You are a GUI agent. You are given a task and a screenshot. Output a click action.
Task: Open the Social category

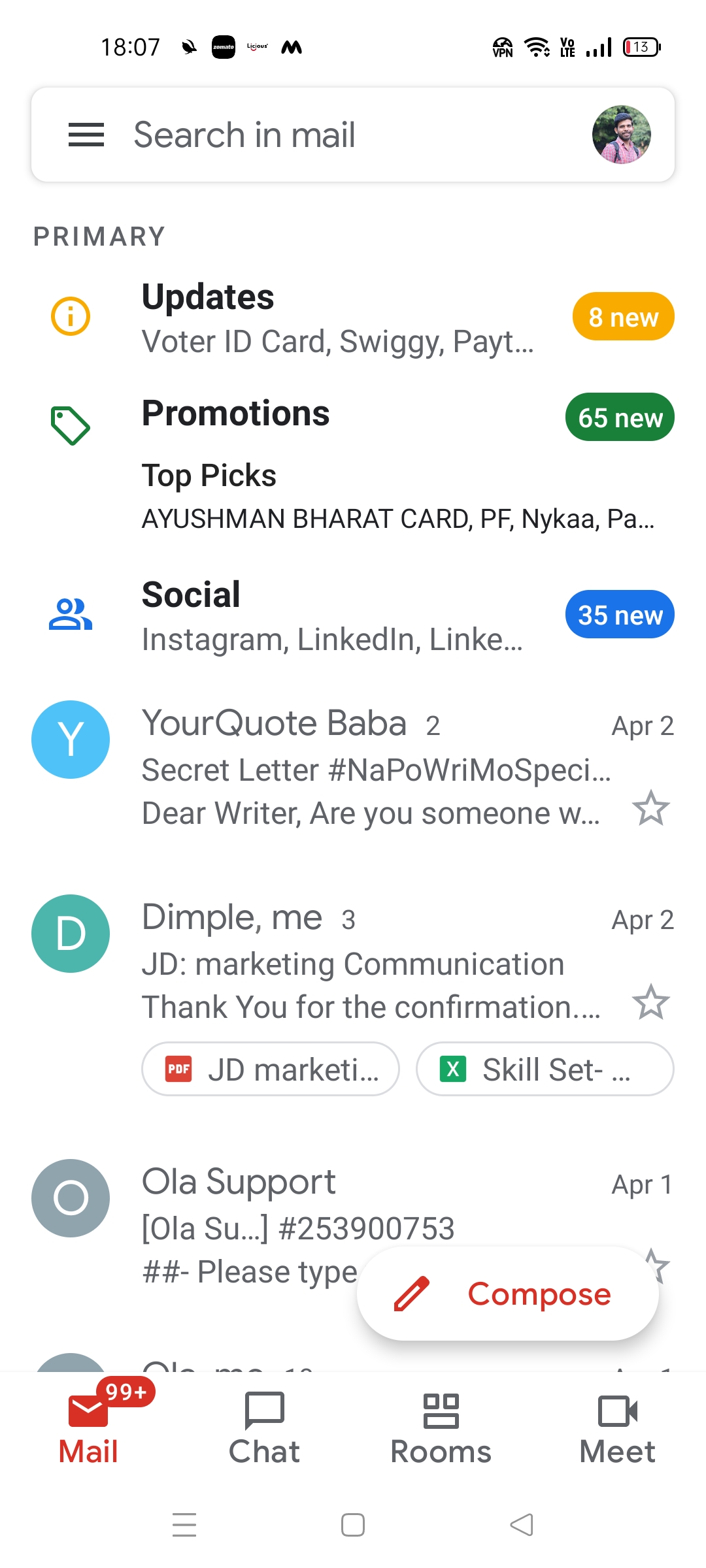coord(353,616)
